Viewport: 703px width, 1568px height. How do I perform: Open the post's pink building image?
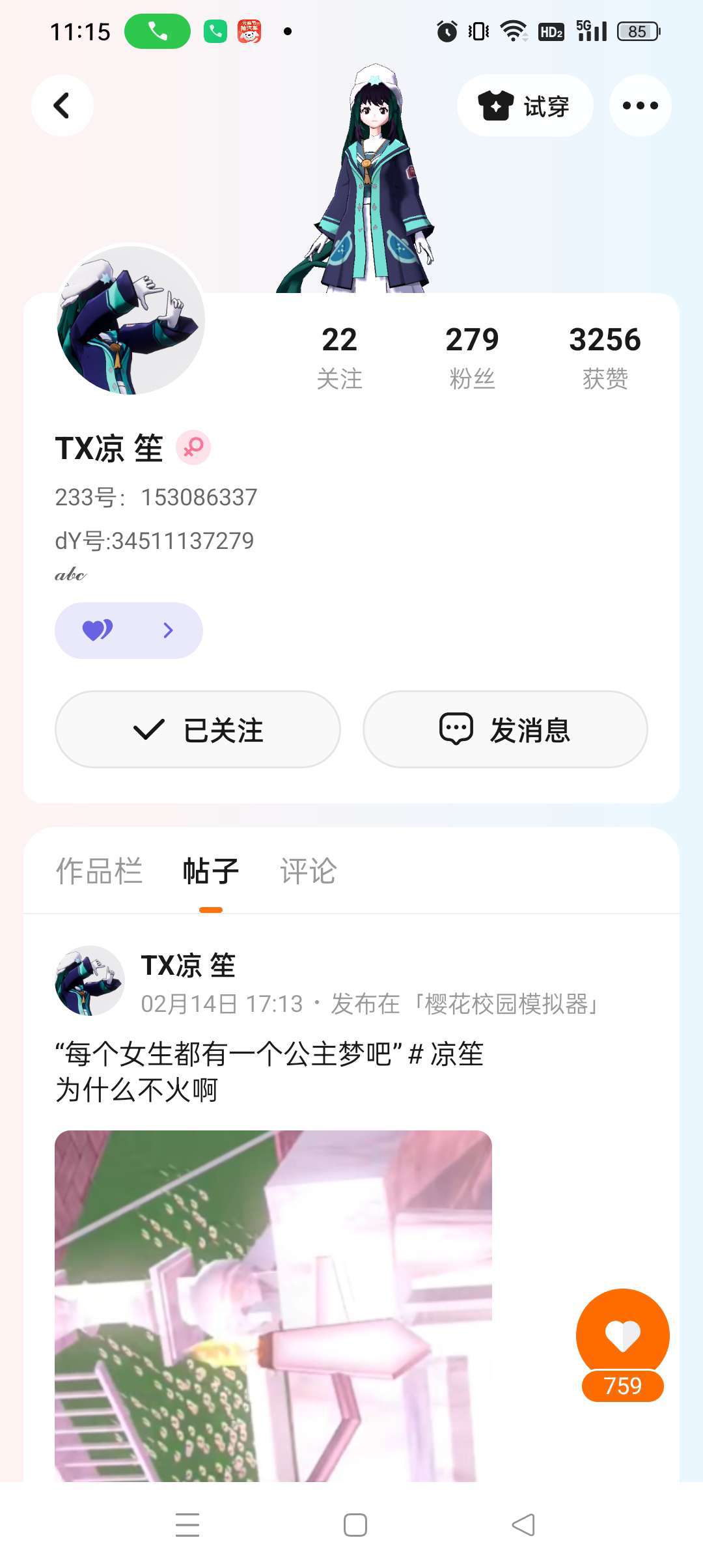273,1302
